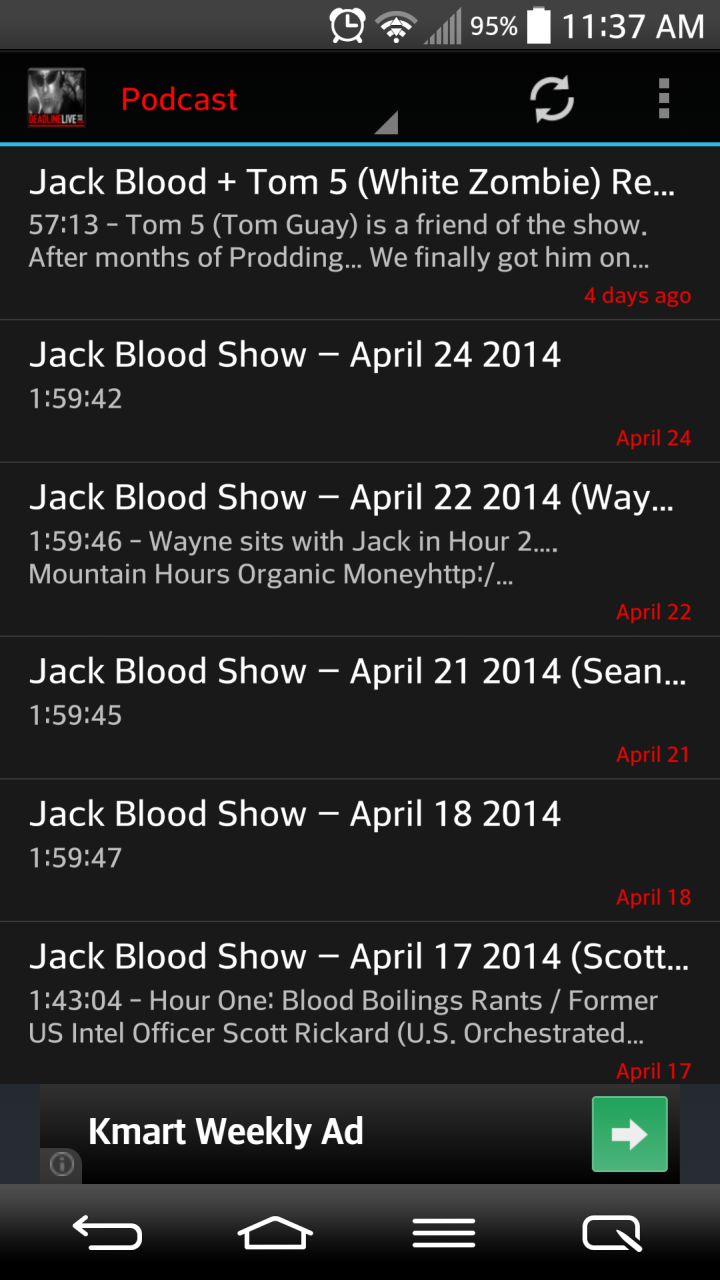
Task: Select the April 21 2014 episode
Action: click(x=360, y=708)
